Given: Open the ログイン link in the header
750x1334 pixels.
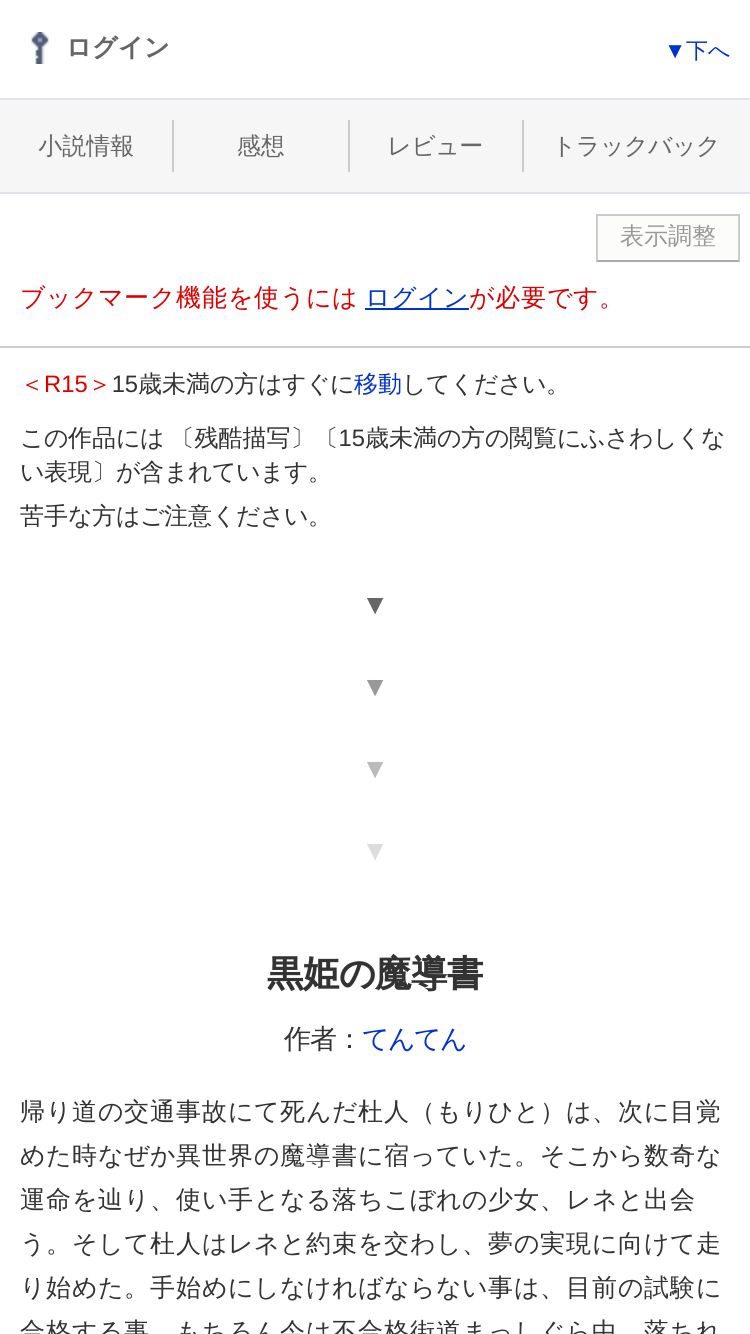Looking at the screenshot, I should click(x=98, y=47).
